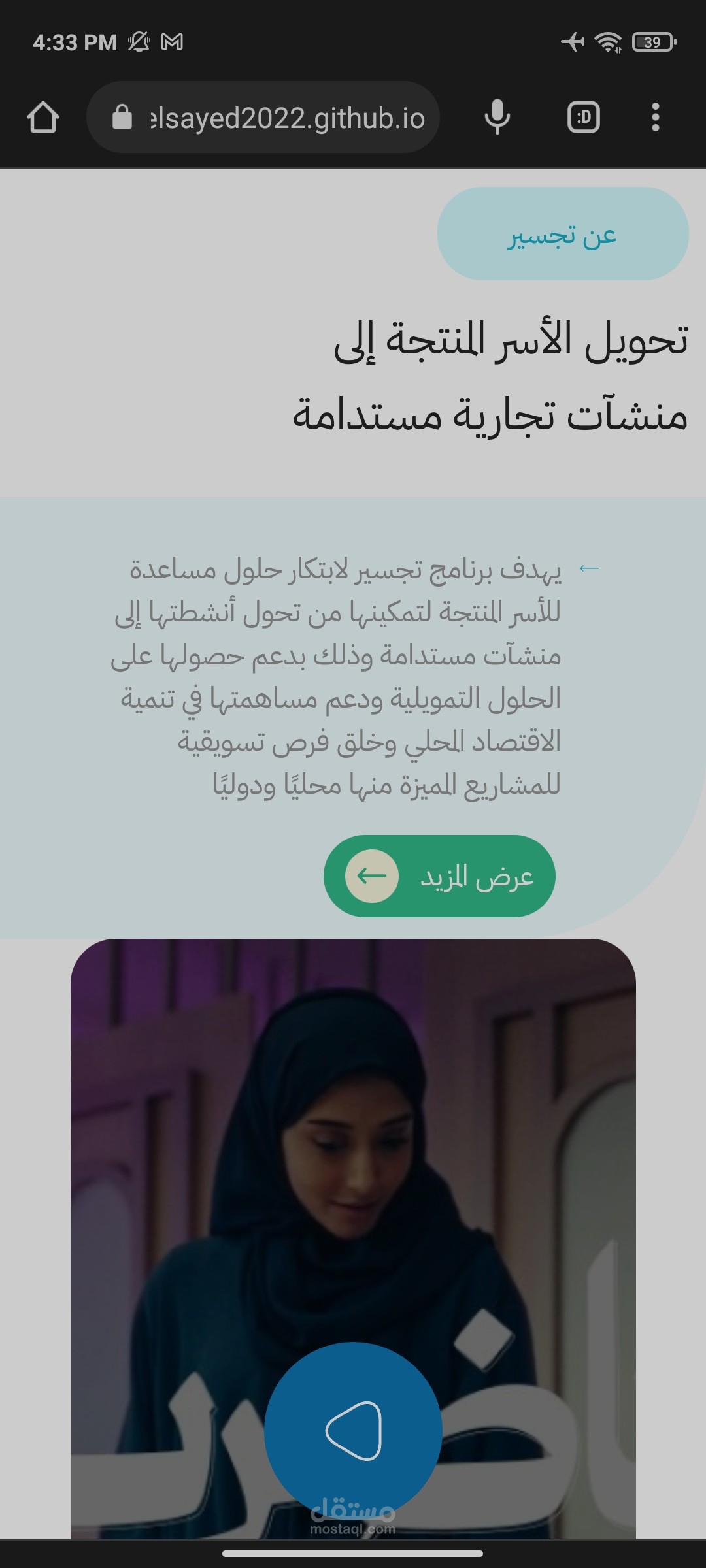
Task: Open the Chrome three-dot overflow menu
Action: (x=654, y=118)
